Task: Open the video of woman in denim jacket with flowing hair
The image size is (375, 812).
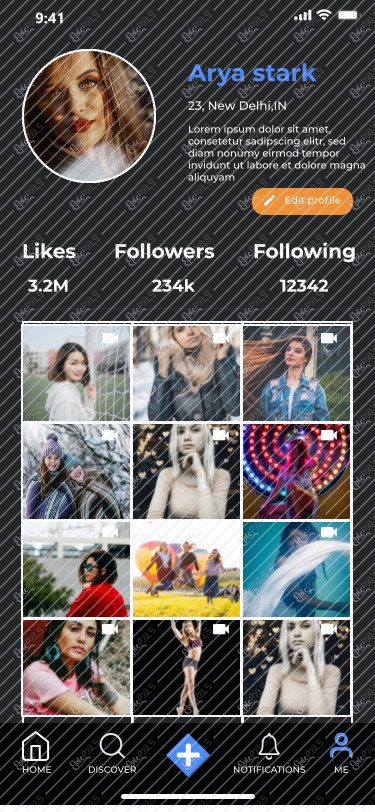Action: (x=296, y=373)
